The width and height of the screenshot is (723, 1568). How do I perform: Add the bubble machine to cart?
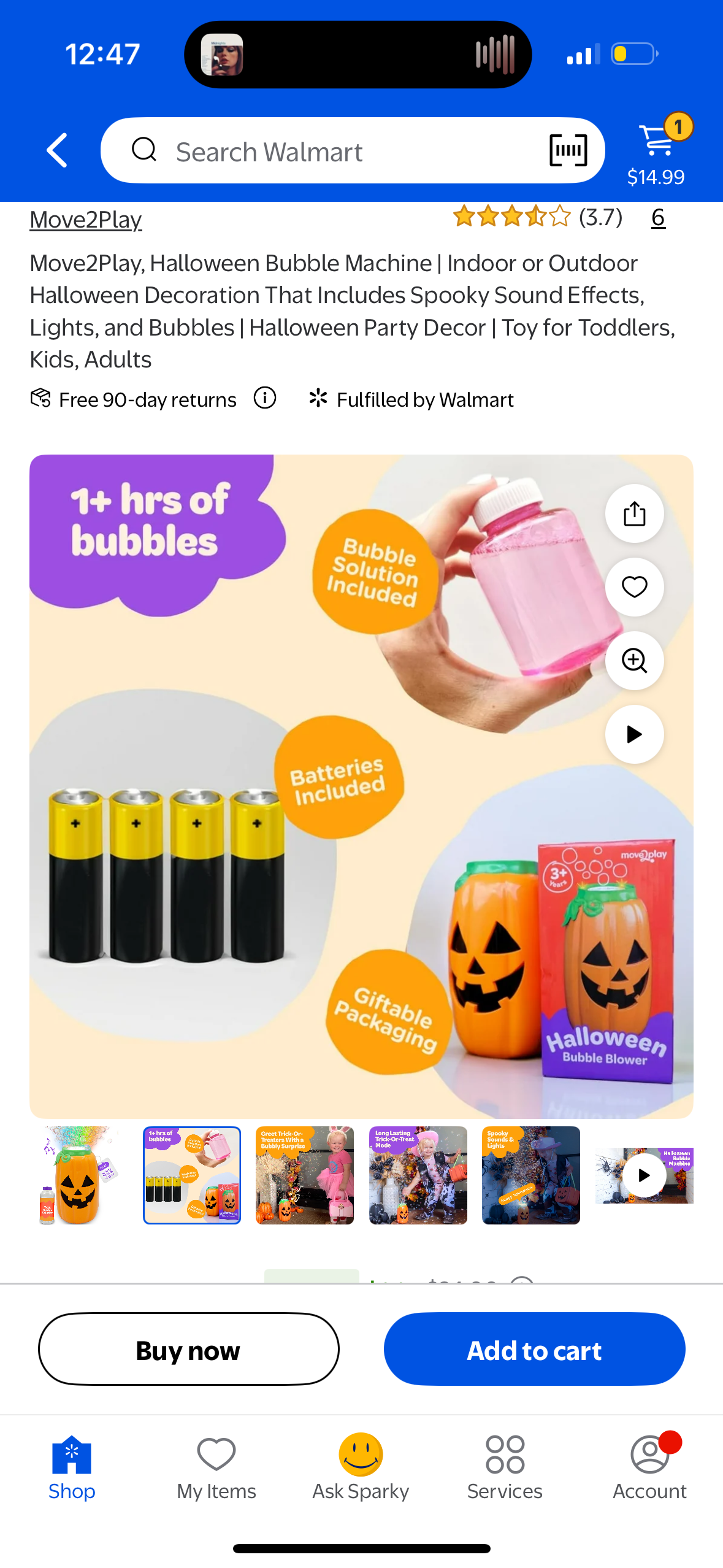point(534,1349)
